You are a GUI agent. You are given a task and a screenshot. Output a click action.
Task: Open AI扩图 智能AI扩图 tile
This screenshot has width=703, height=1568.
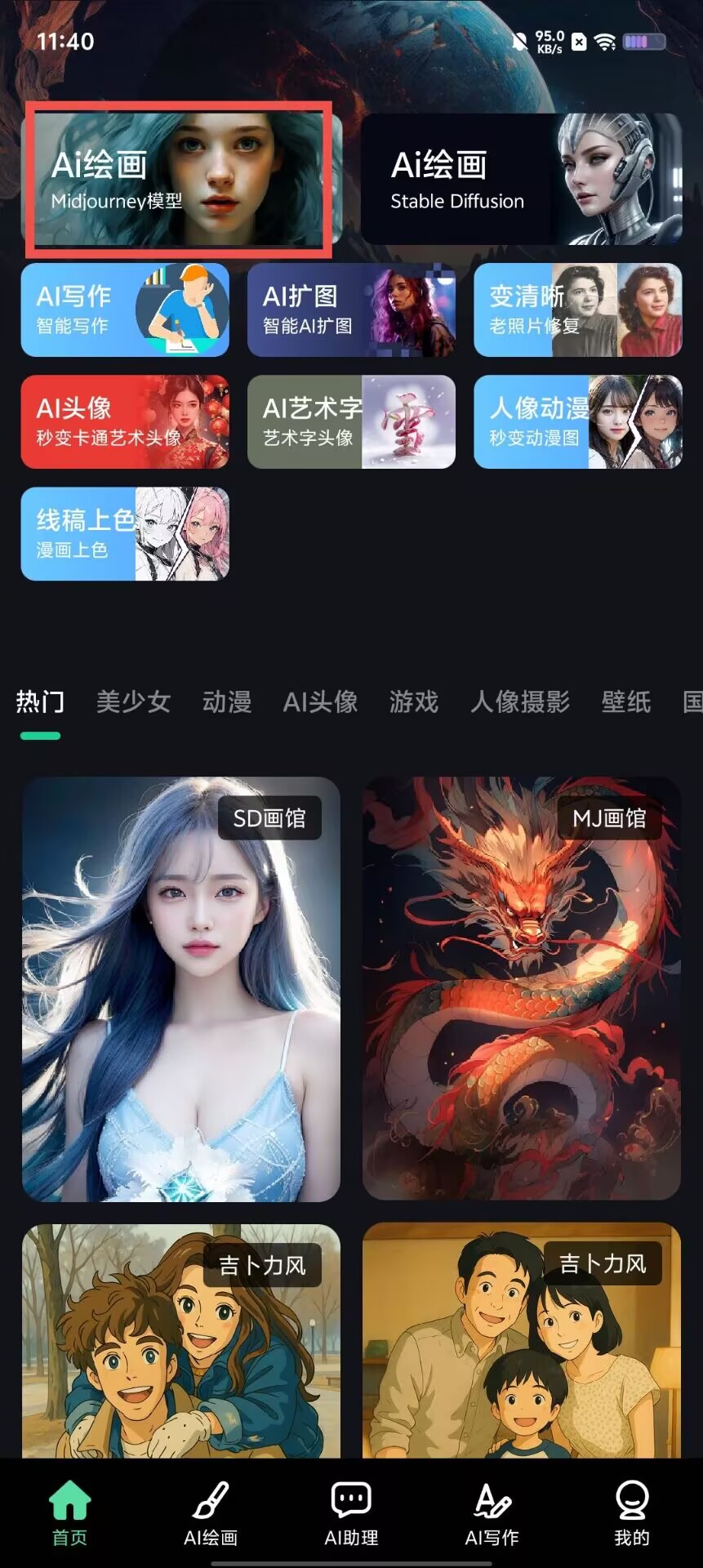tap(351, 310)
